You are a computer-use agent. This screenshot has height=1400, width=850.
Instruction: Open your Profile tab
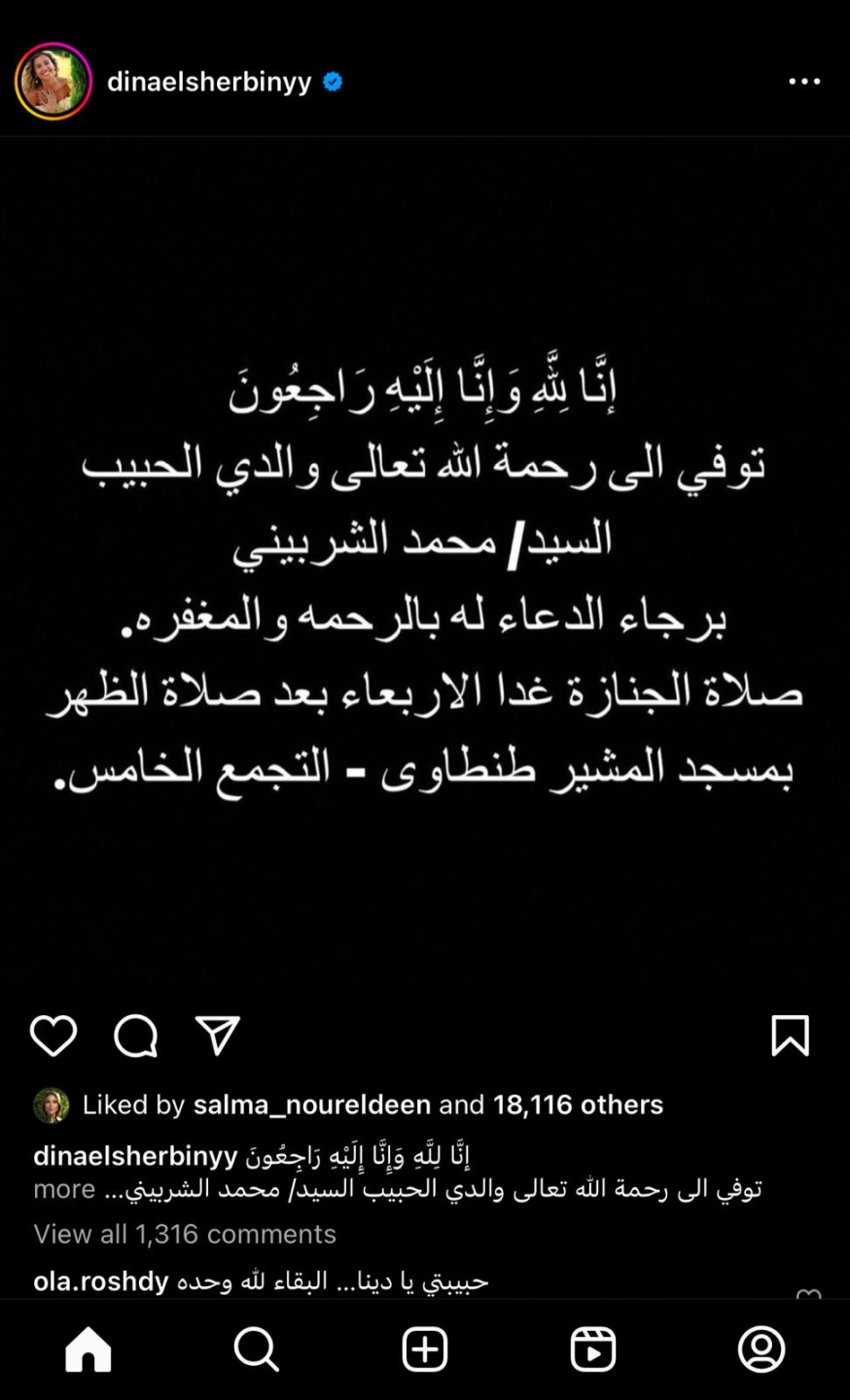[x=761, y=1349]
